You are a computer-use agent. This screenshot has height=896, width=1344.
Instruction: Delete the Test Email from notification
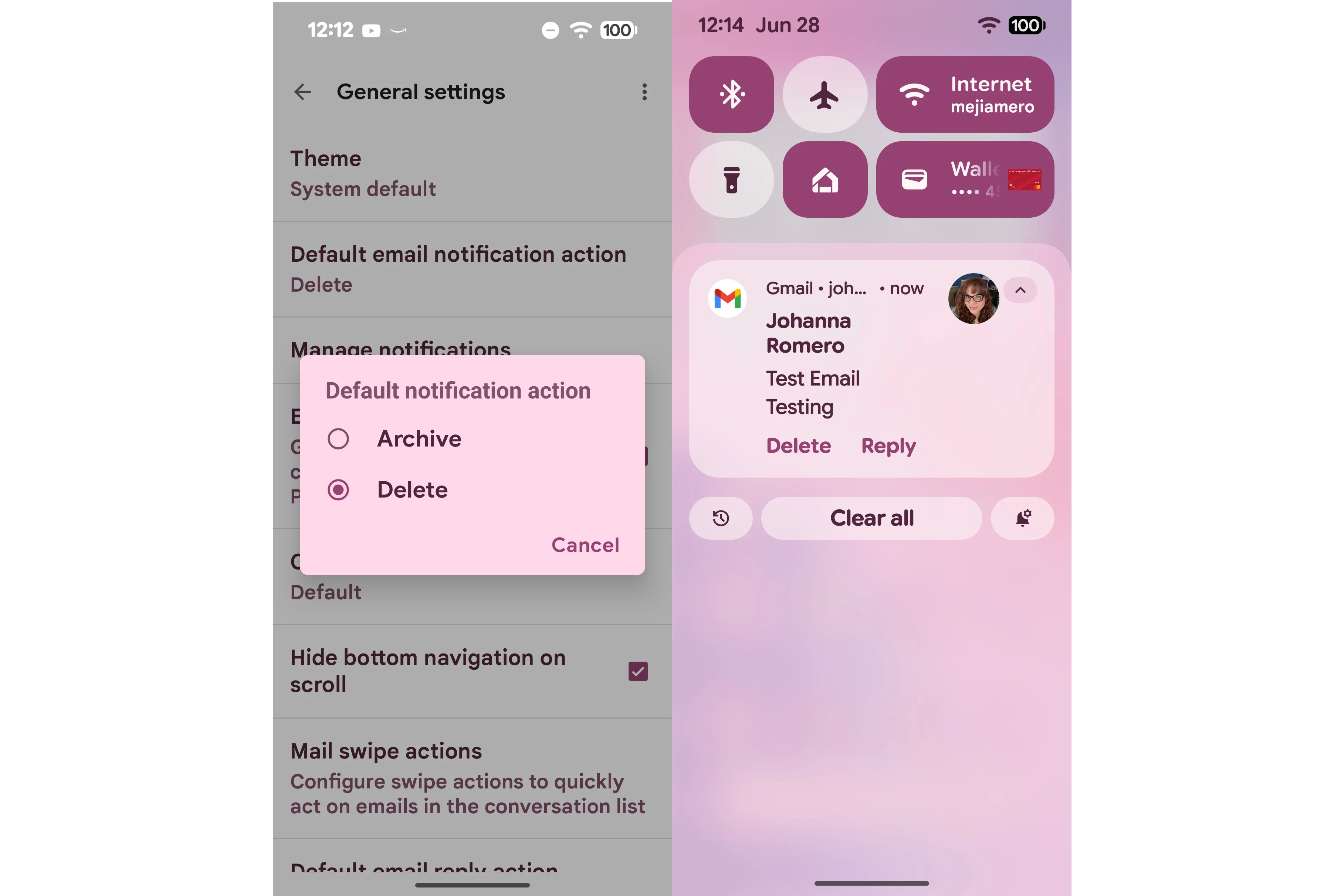click(798, 446)
